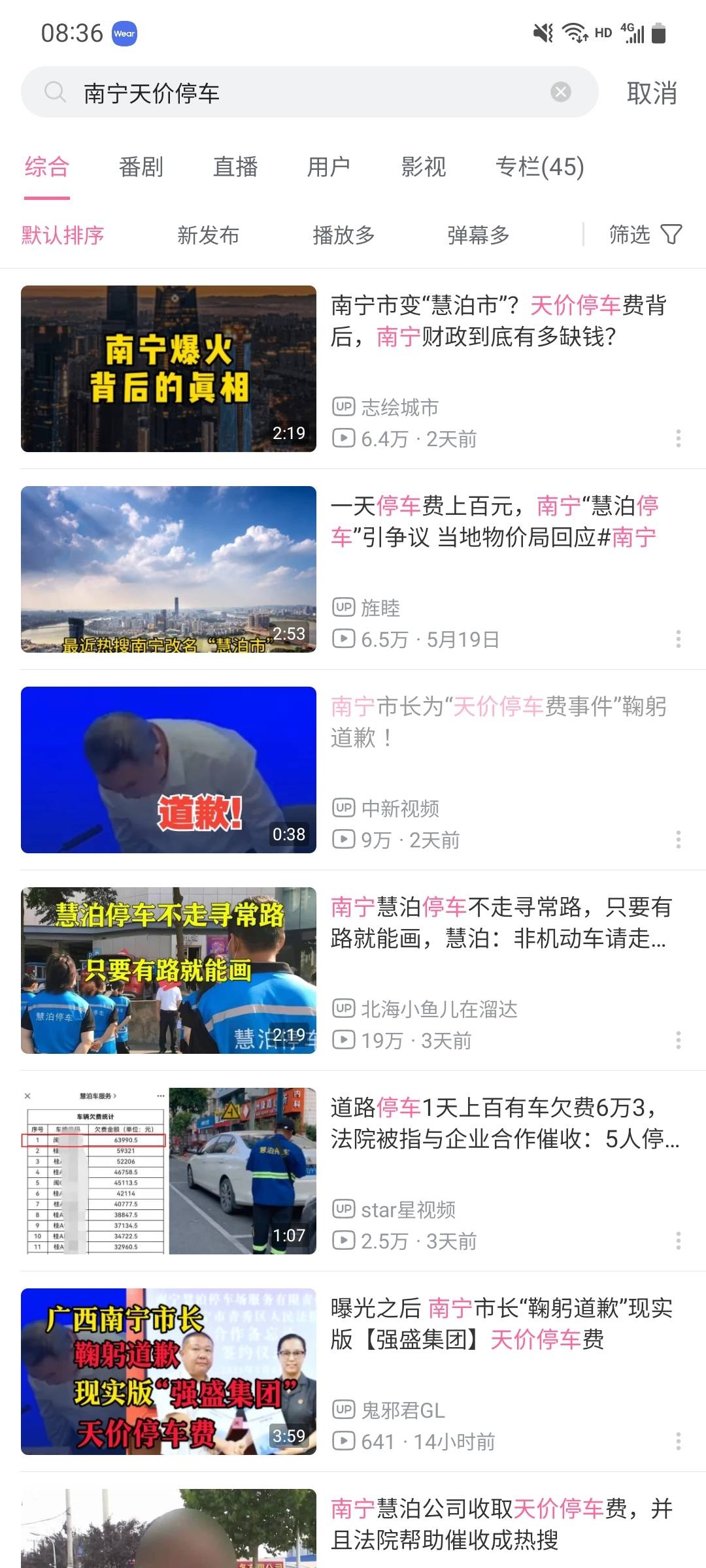Open more options for 志绘城市's video
This screenshot has height=1568, width=706.
(679, 438)
